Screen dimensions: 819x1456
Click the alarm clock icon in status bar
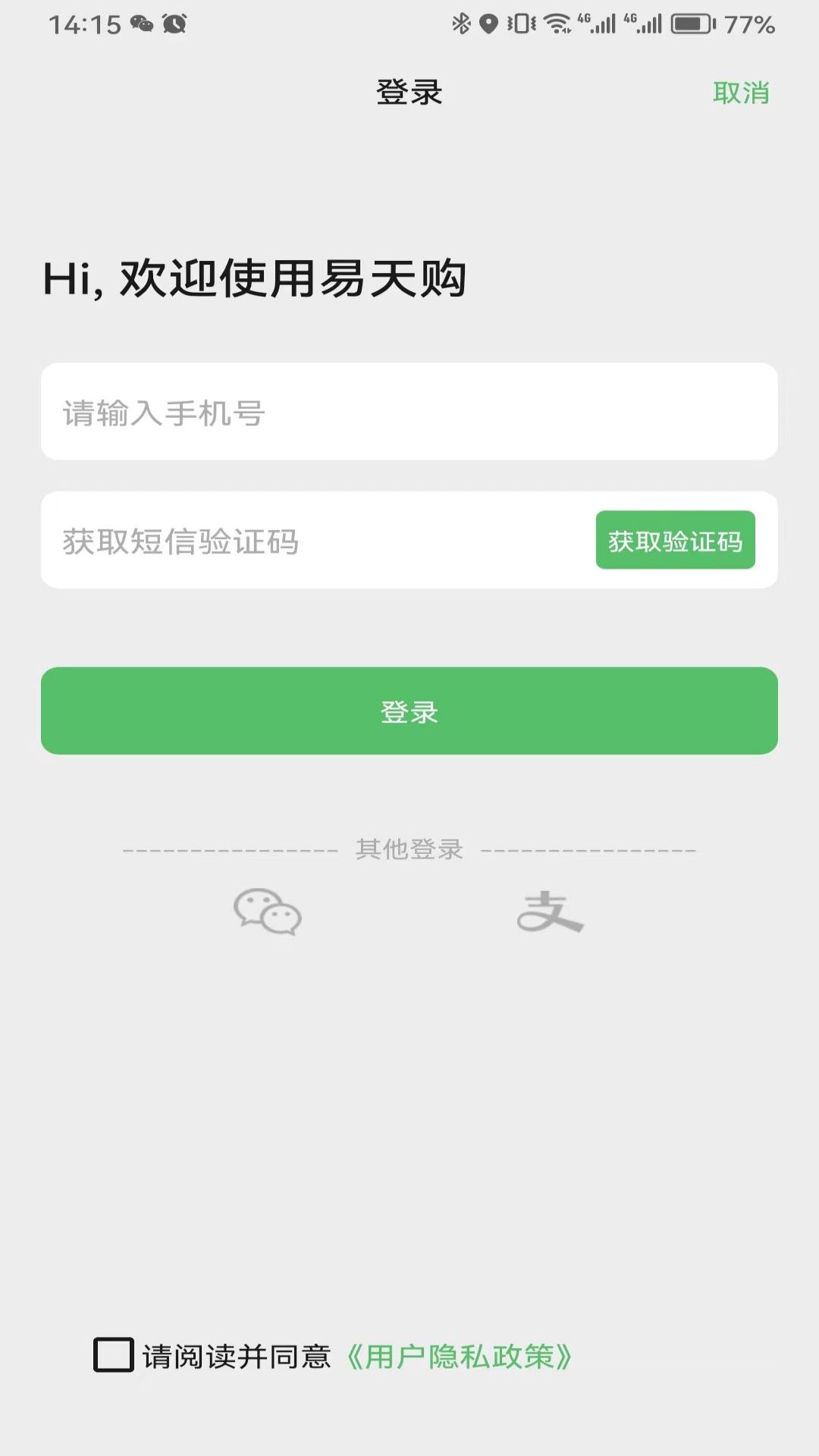[173, 24]
